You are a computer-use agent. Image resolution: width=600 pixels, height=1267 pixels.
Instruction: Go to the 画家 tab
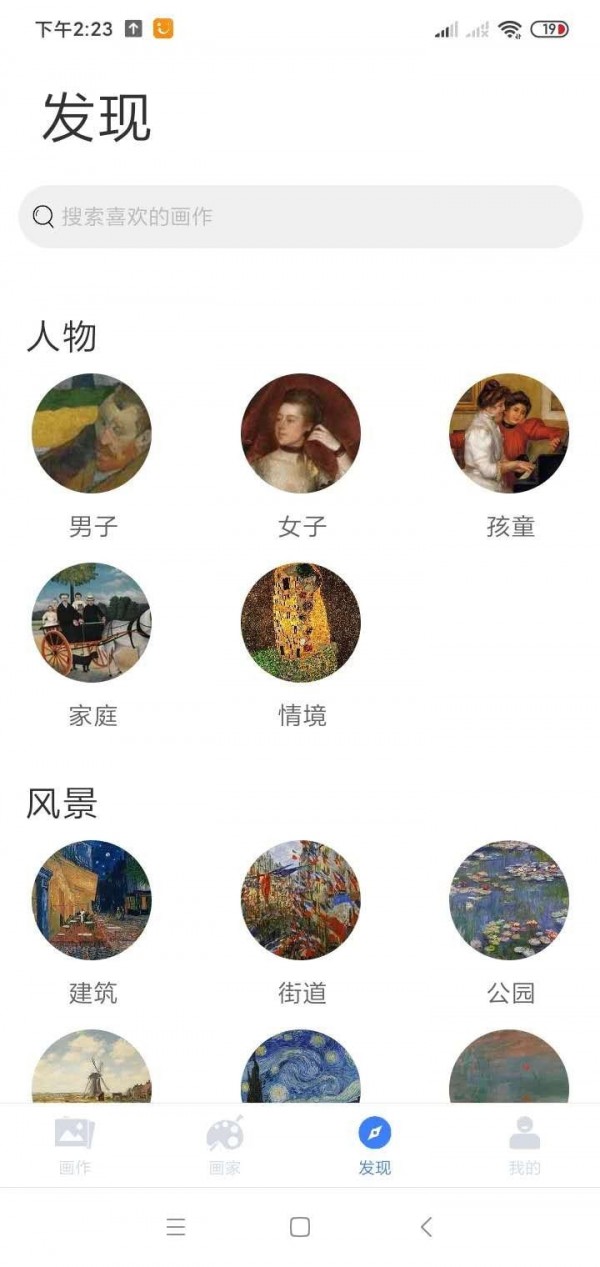[225, 1145]
